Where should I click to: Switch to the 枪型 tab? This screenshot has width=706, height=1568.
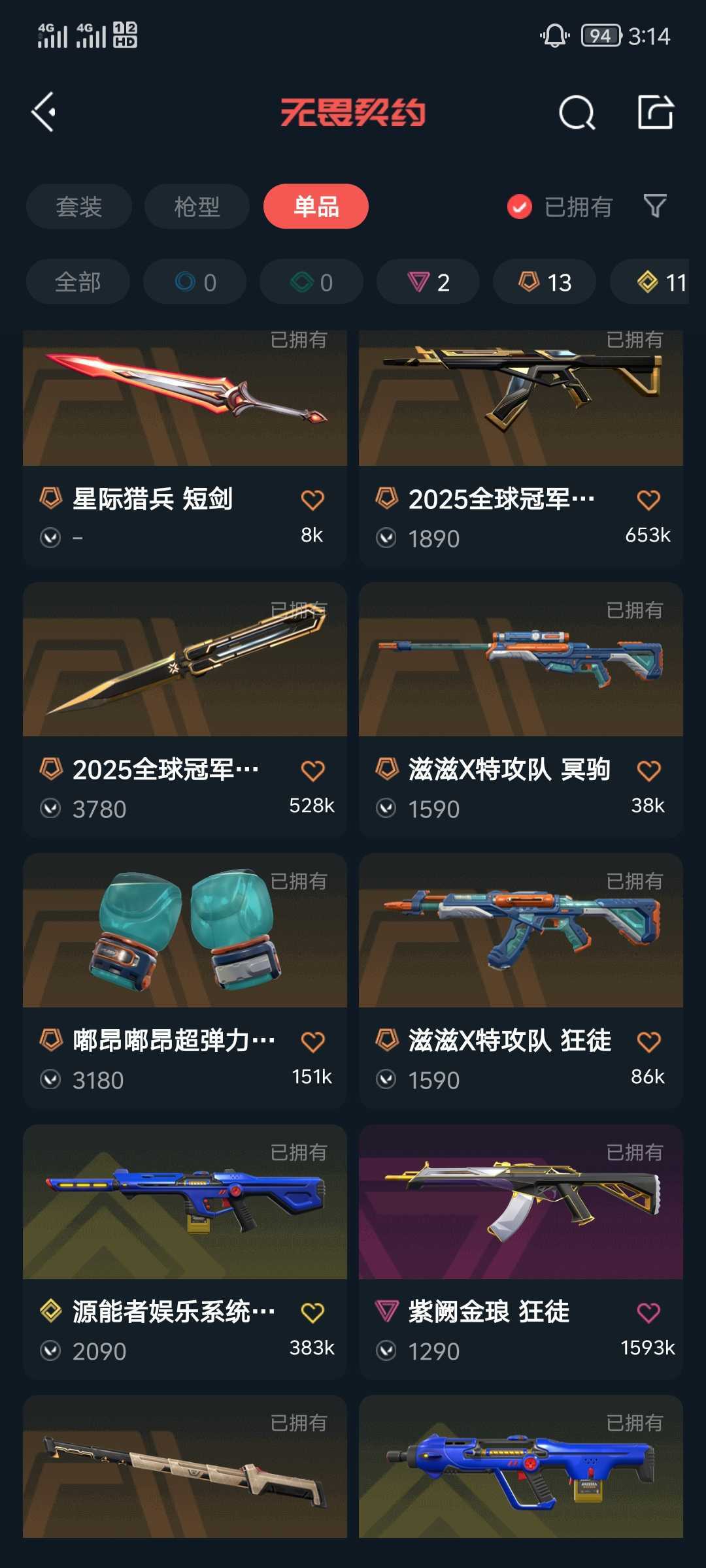pyautogui.click(x=197, y=206)
